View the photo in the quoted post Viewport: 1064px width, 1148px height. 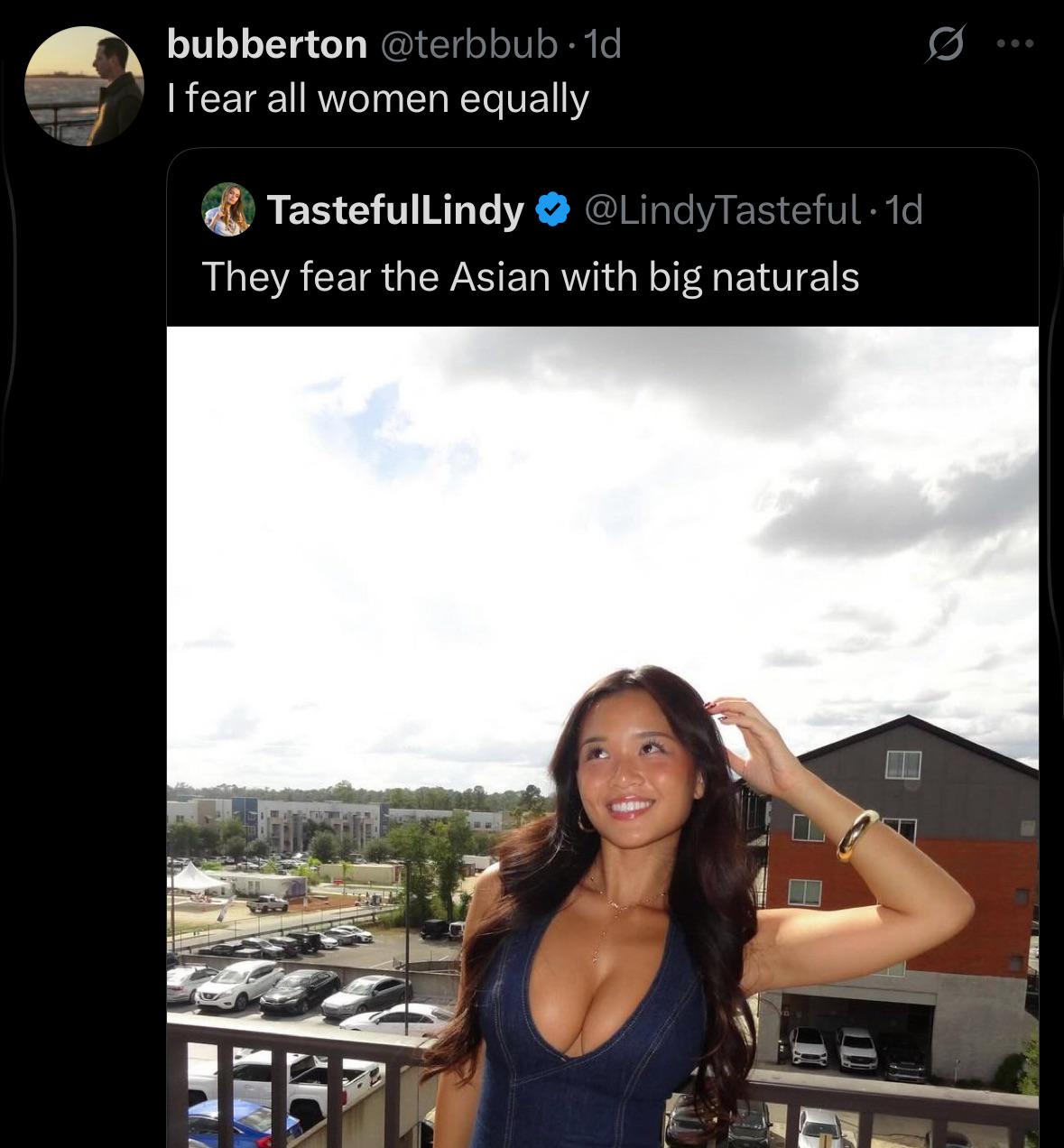(x=602, y=736)
